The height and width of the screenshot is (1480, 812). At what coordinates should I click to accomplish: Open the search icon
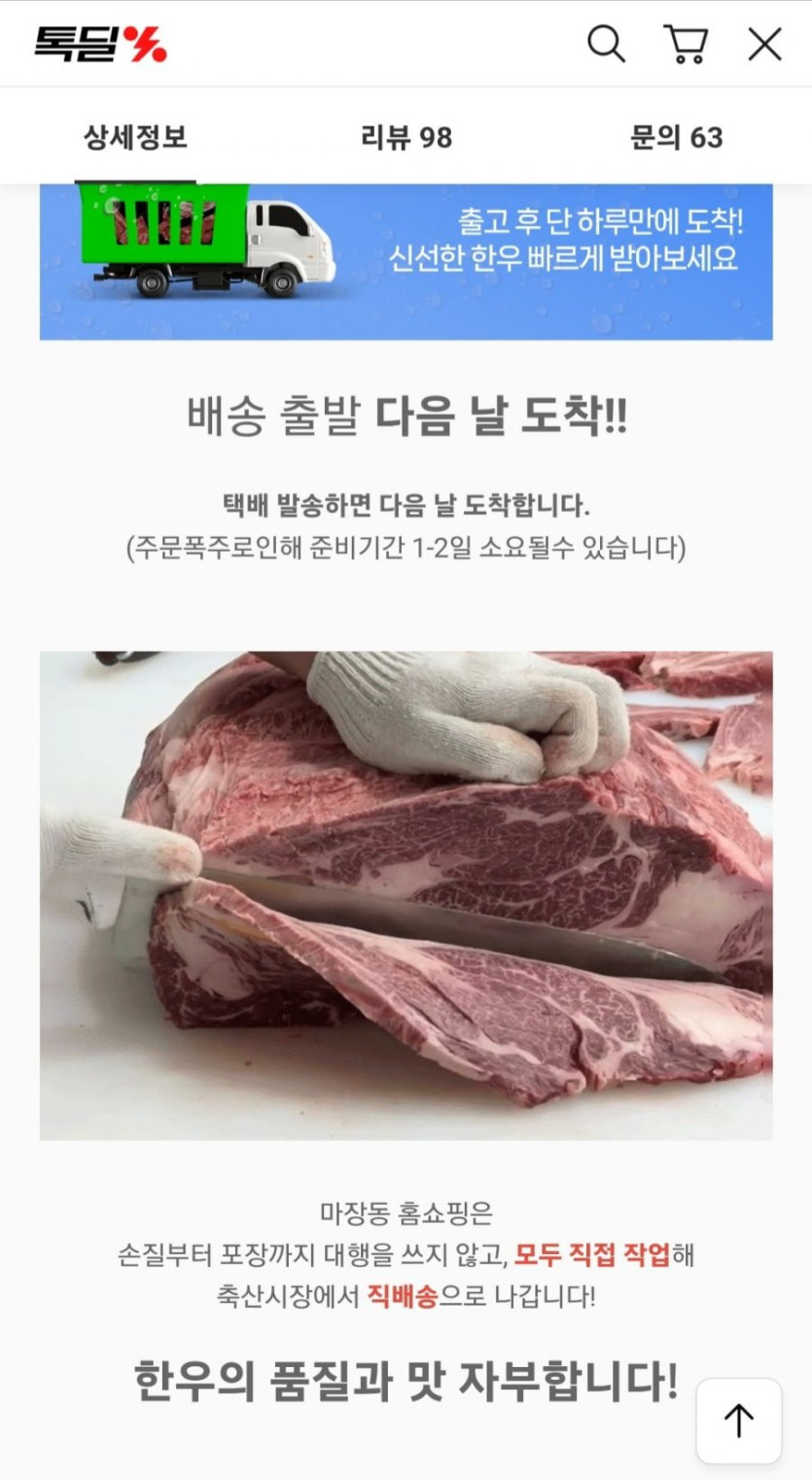[605, 44]
